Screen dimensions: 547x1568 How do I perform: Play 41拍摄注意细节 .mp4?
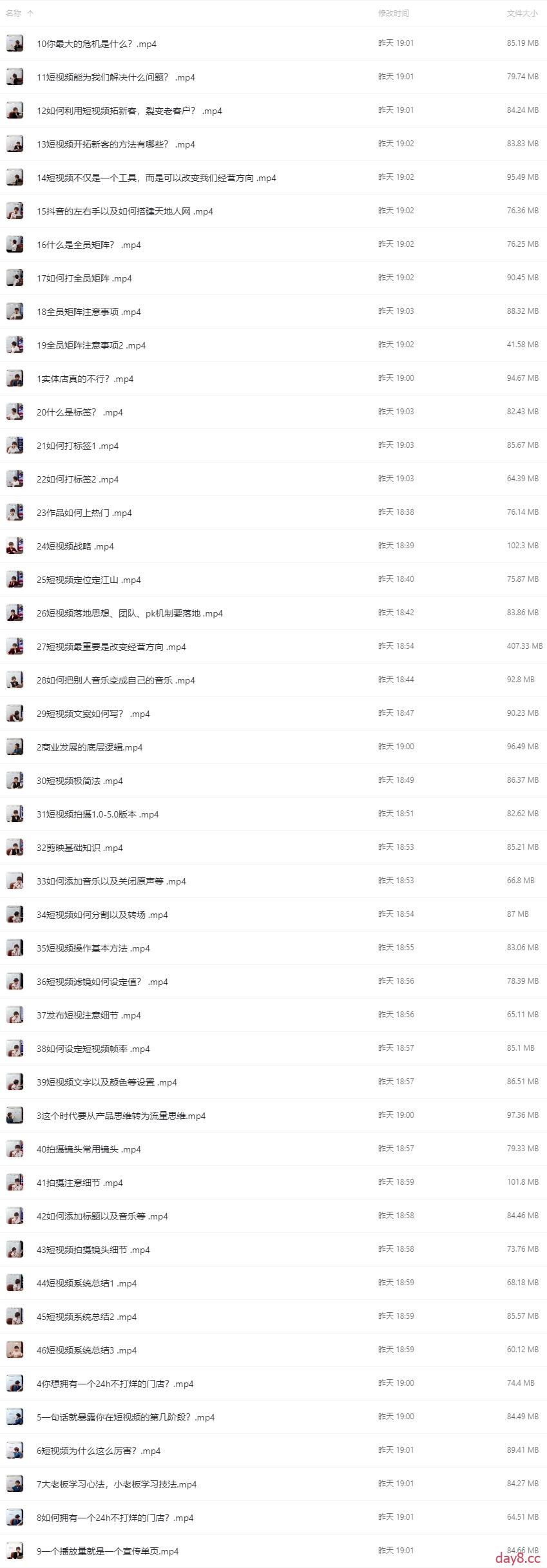79,1183
